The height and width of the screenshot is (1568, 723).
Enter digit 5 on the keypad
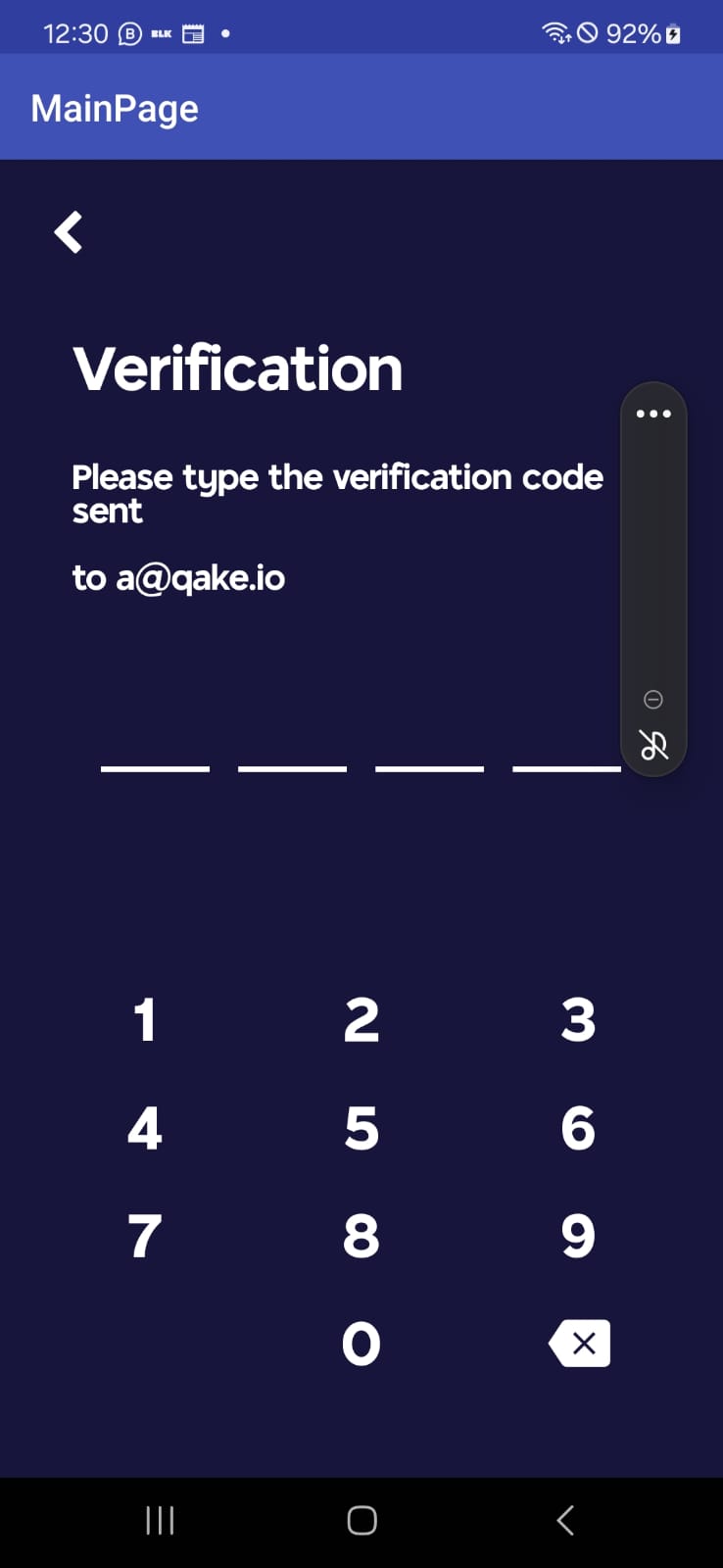coord(361,1128)
